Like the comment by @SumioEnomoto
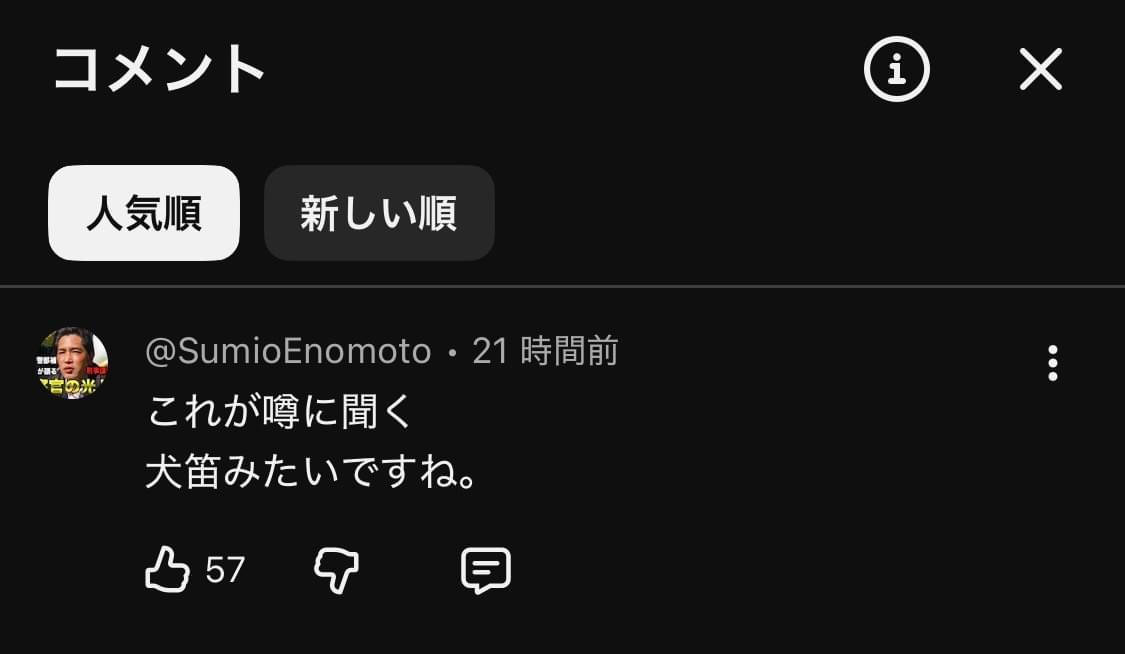The height and width of the screenshot is (654, 1125). [167, 570]
